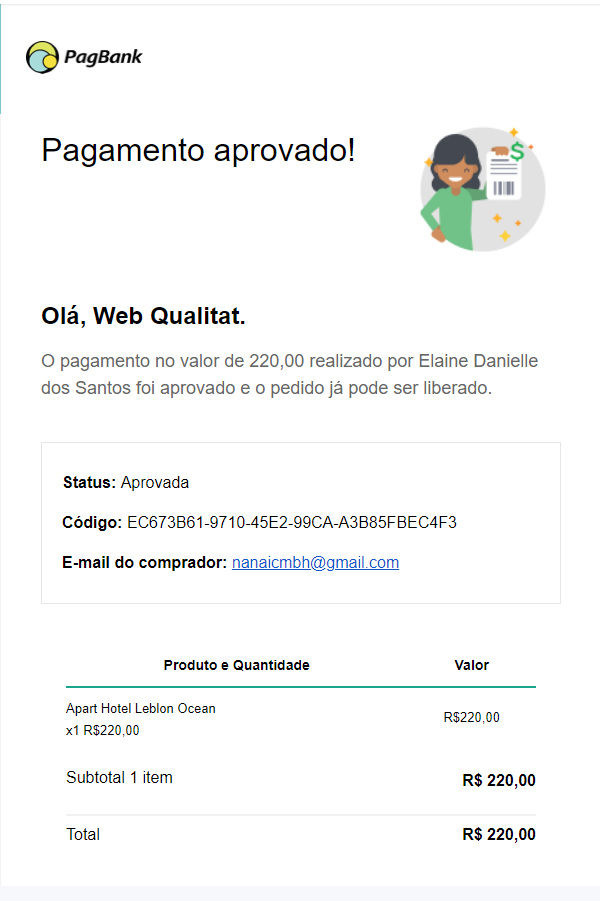Open the buyer email link nanaicmbh@gmail.com

[x=315, y=563]
